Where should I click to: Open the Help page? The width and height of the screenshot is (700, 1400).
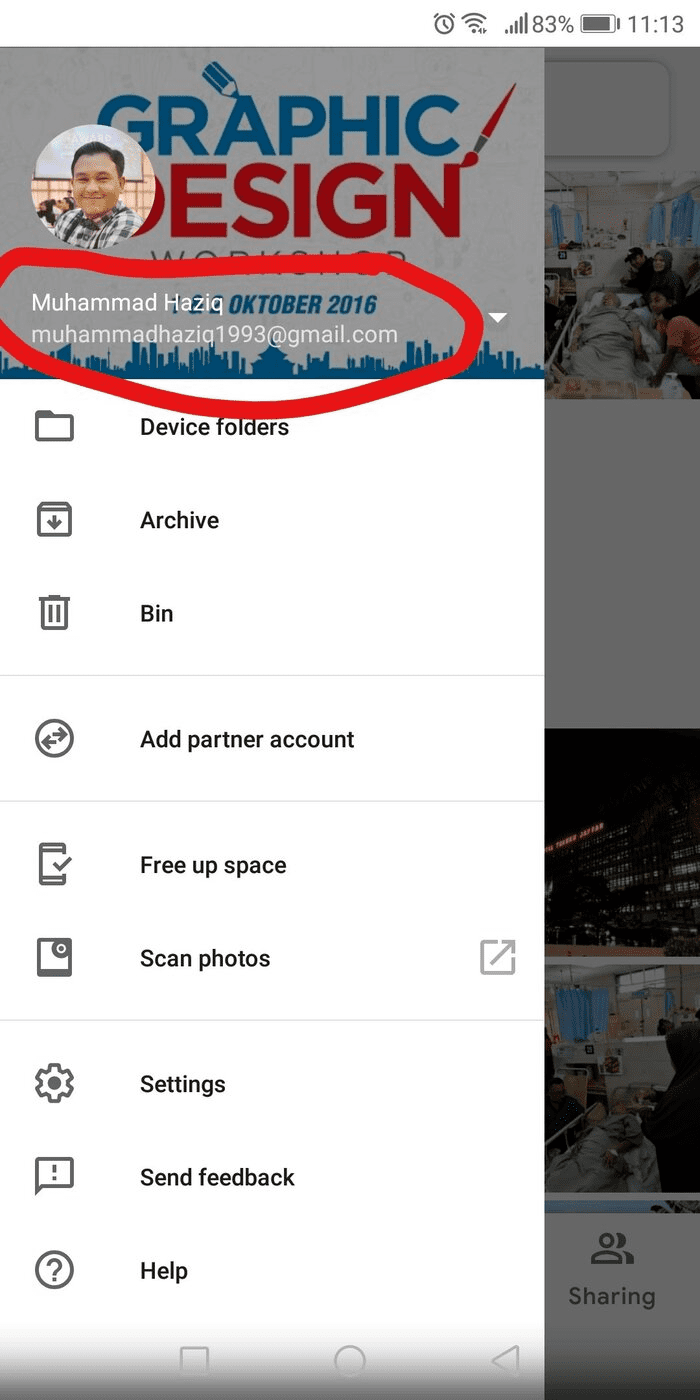tap(164, 1271)
